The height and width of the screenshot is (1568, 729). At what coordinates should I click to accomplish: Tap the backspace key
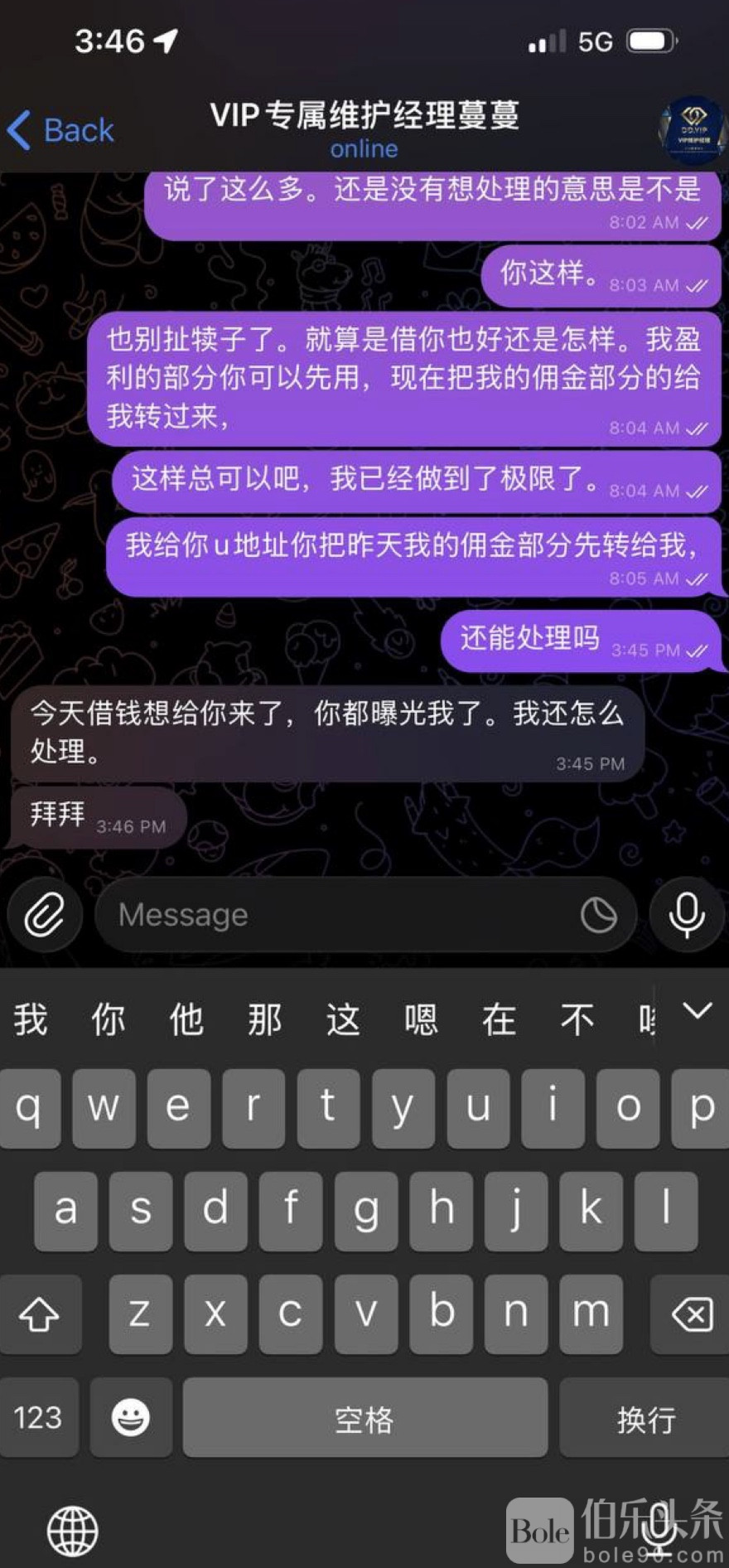coord(691,1314)
